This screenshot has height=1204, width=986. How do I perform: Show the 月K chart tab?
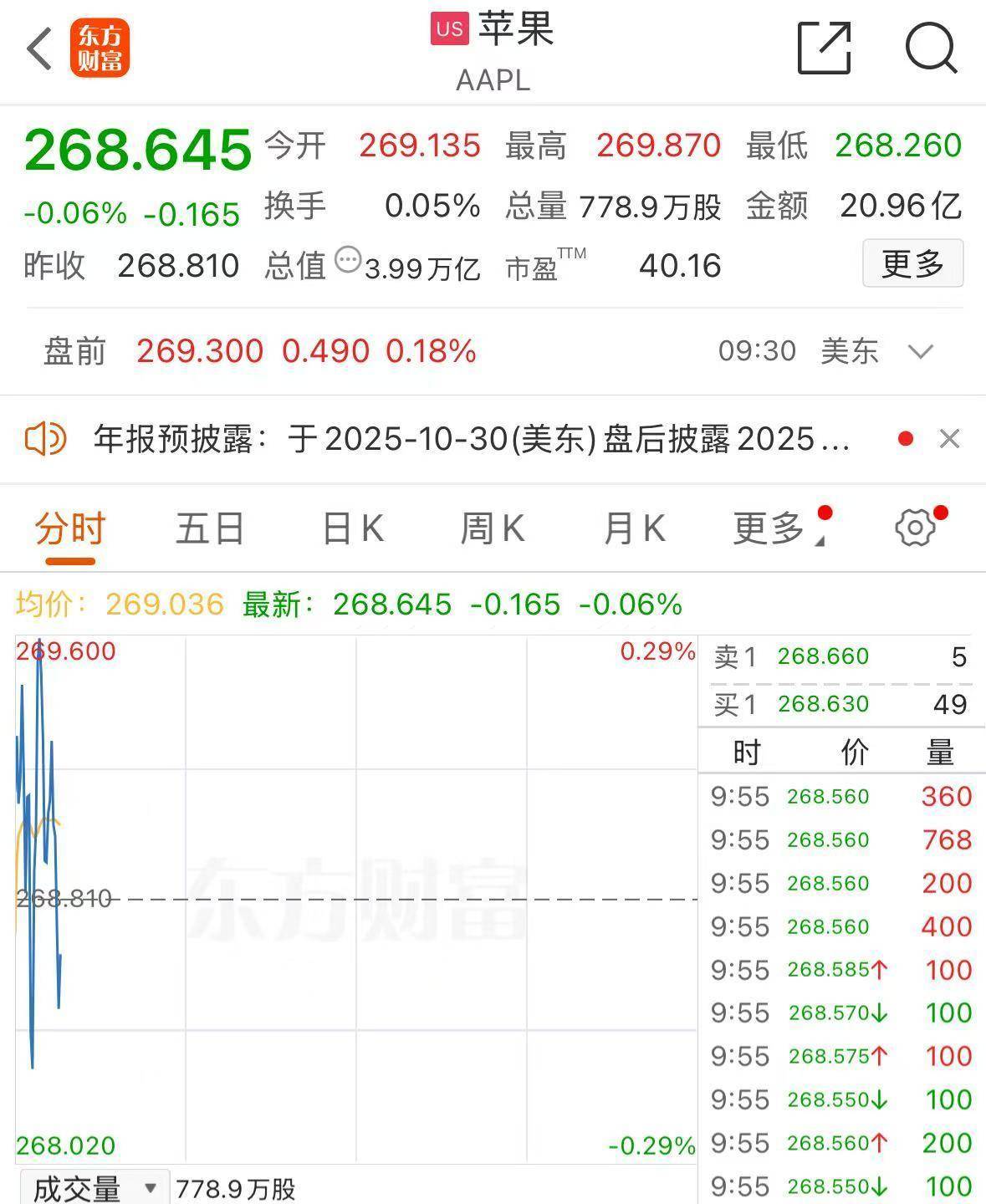pyautogui.click(x=634, y=528)
